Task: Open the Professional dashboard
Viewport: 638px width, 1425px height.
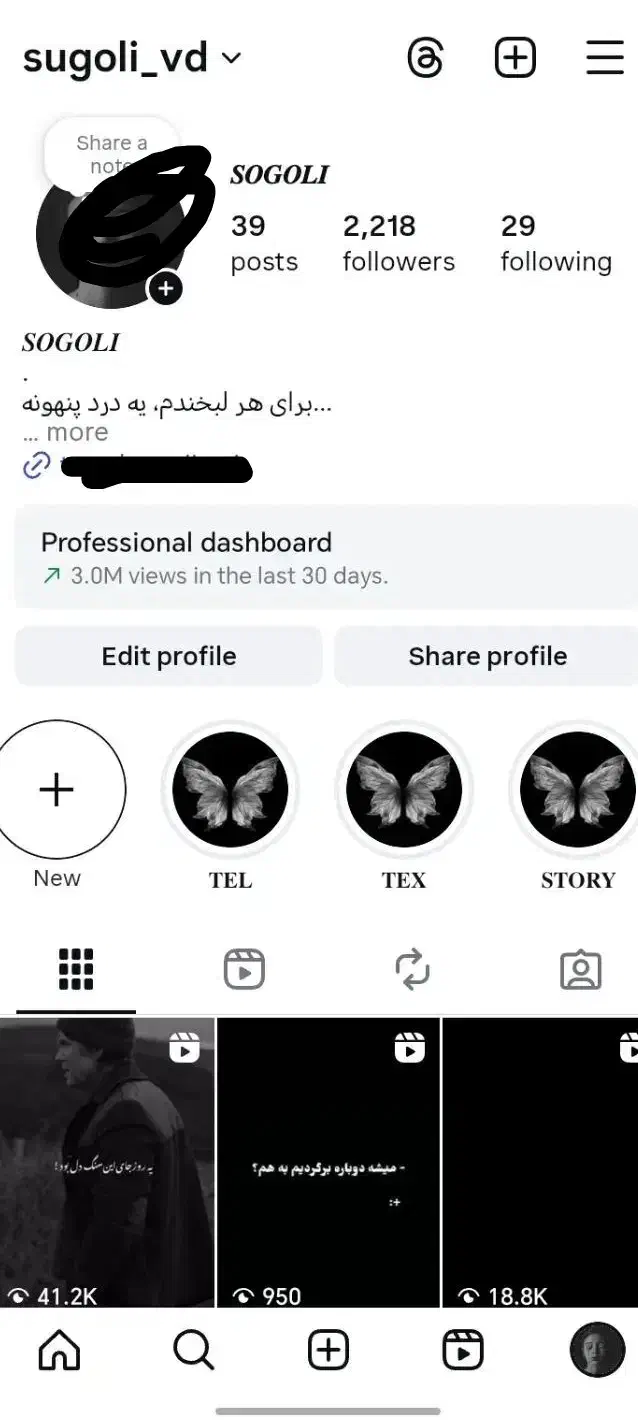Action: (x=325, y=557)
